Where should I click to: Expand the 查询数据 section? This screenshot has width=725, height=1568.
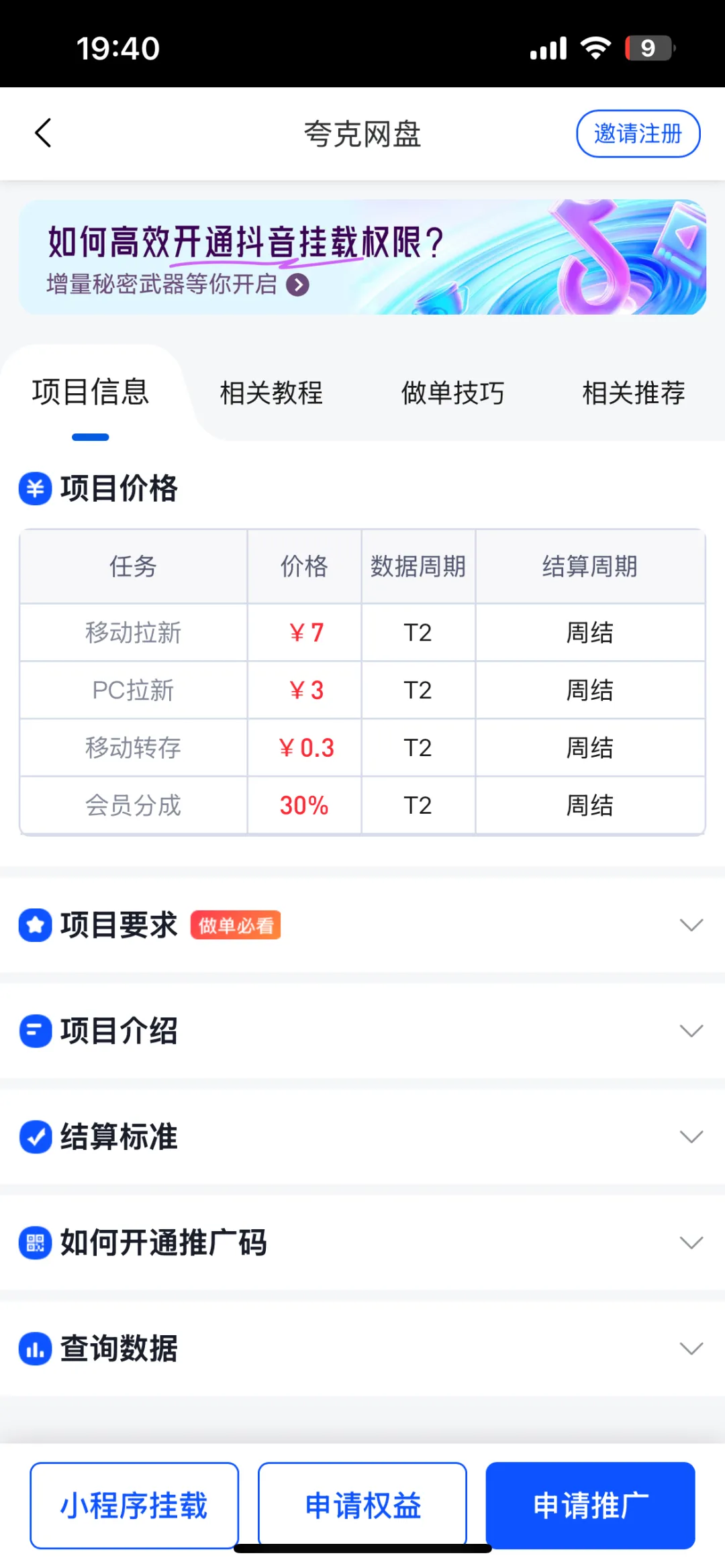[x=691, y=1349]
